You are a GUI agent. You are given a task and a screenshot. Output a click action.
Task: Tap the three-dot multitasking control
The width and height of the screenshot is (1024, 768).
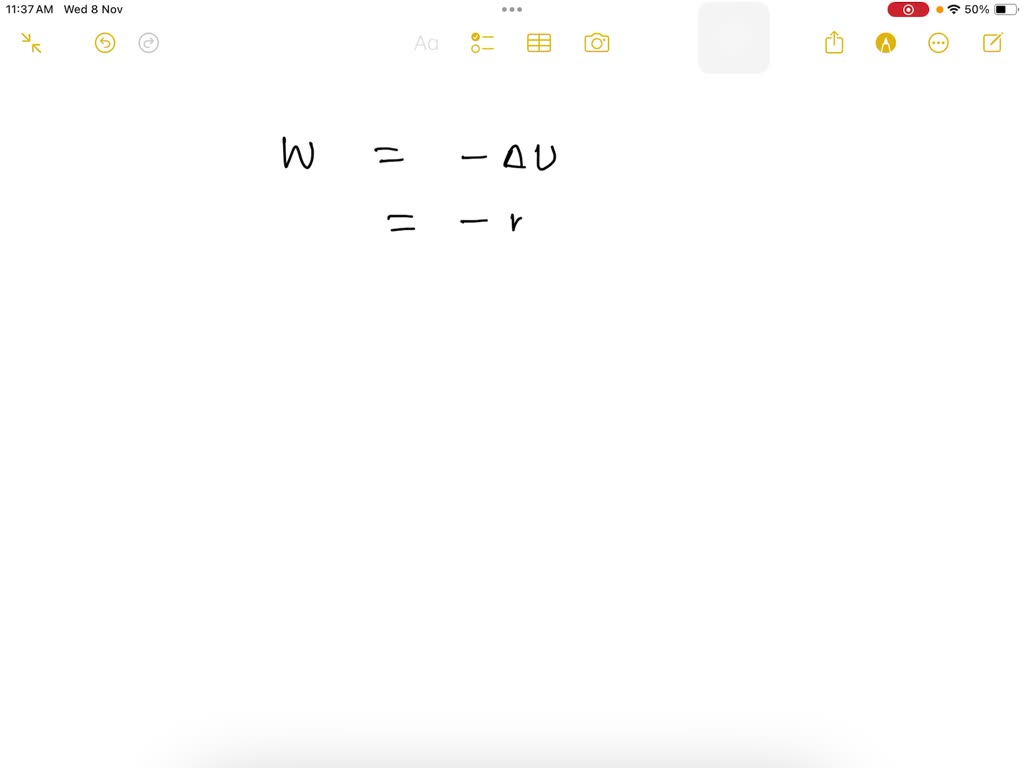(x=512, y=9)
